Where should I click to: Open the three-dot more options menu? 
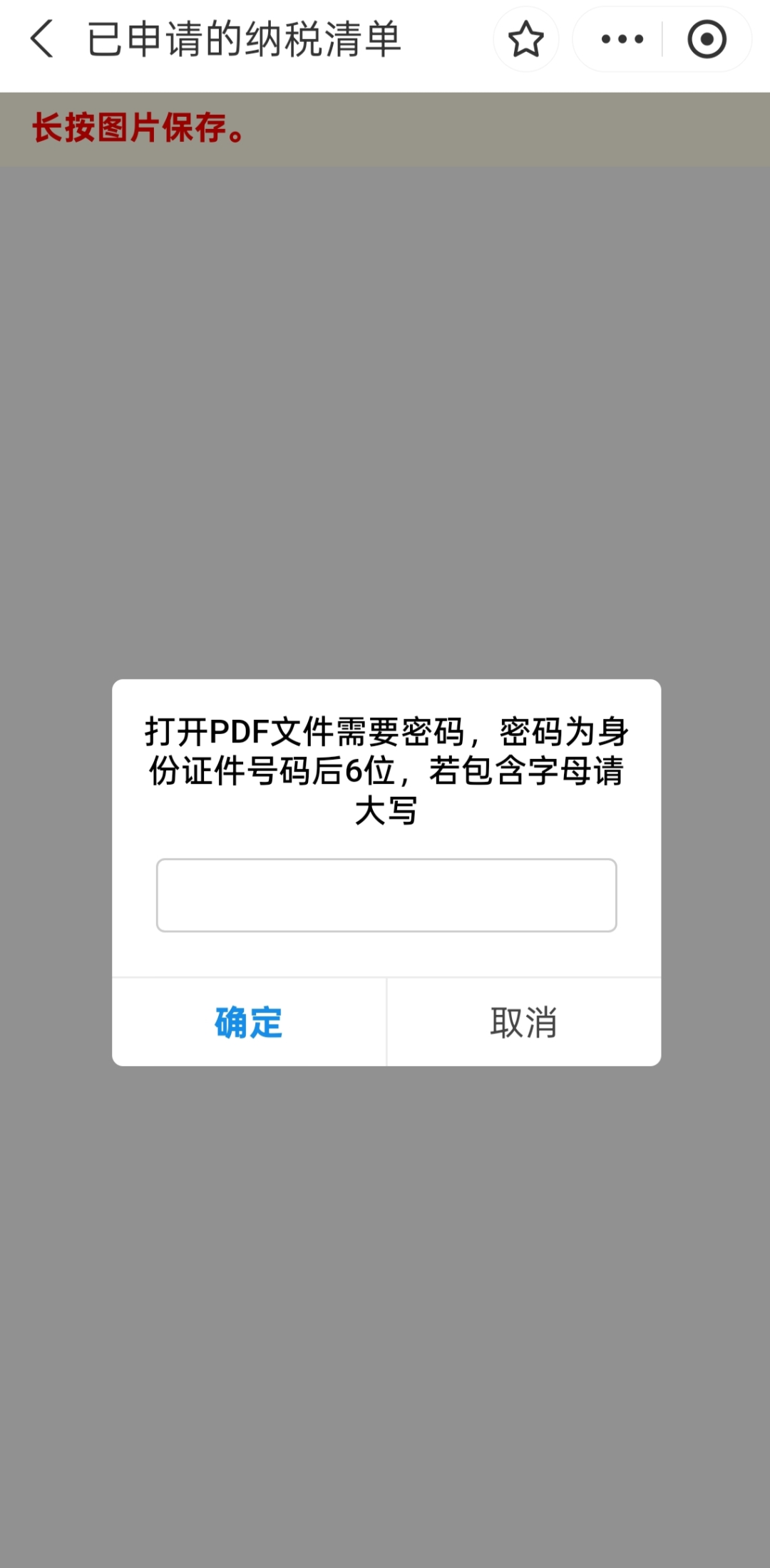coord(620,41)
